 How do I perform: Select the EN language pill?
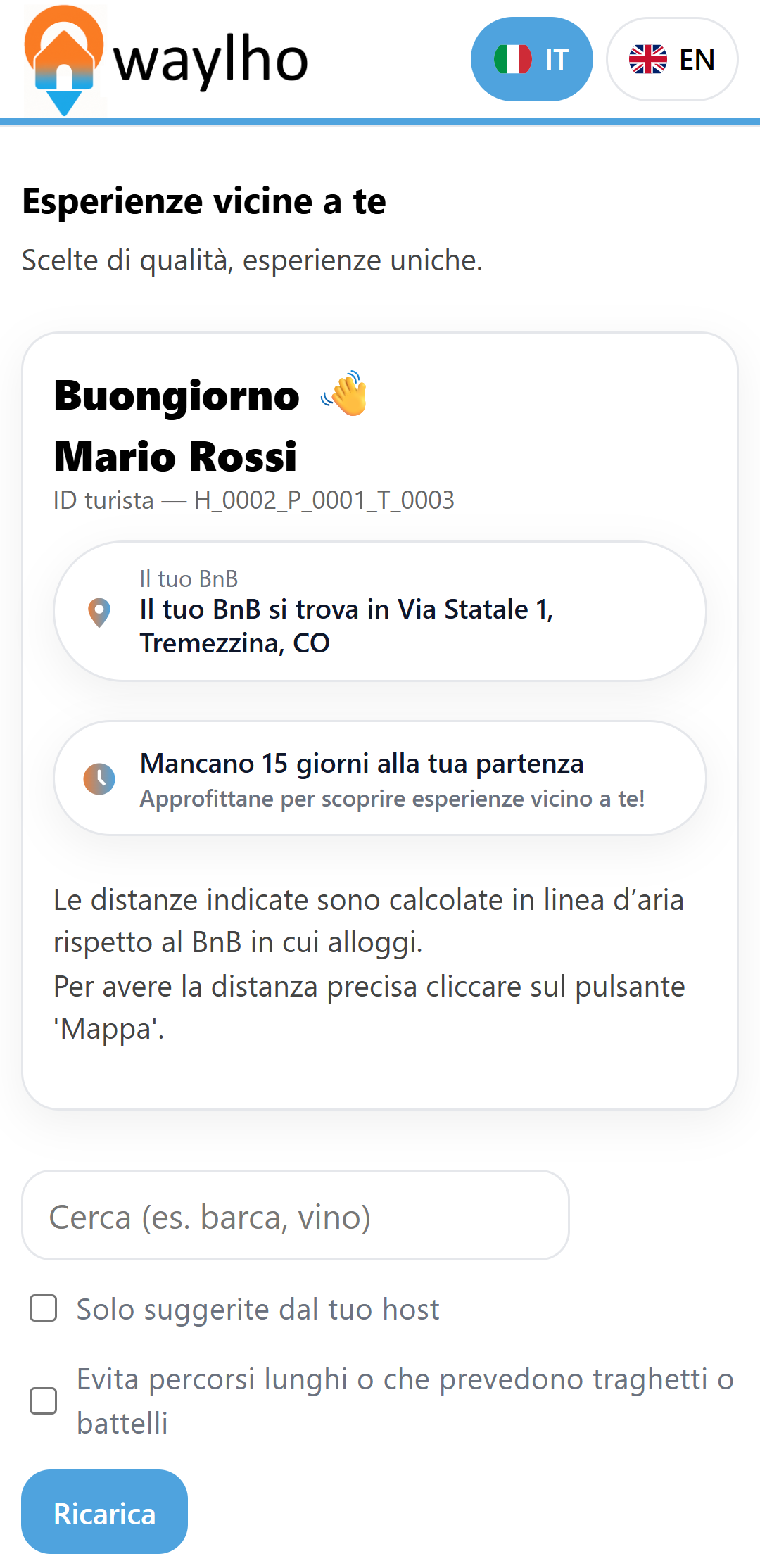pyautogui.click(x=672, y=60)
